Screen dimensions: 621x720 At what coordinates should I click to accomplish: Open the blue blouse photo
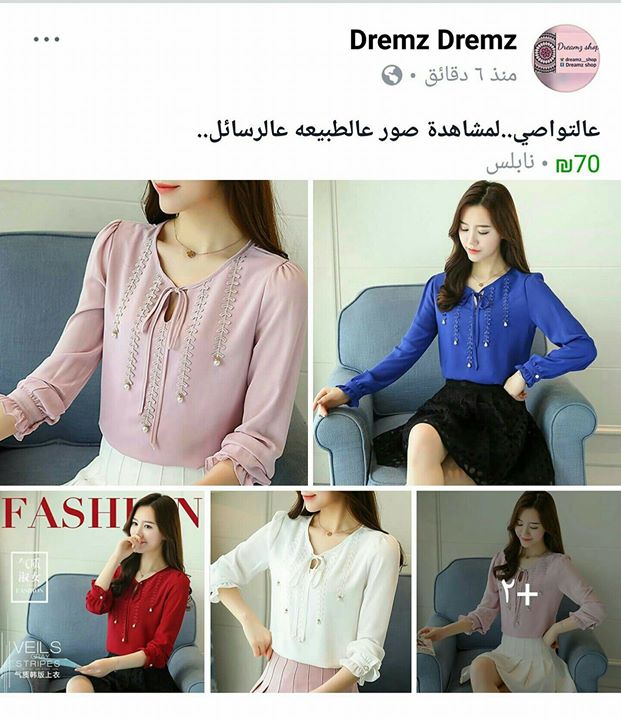coord(466,332)
